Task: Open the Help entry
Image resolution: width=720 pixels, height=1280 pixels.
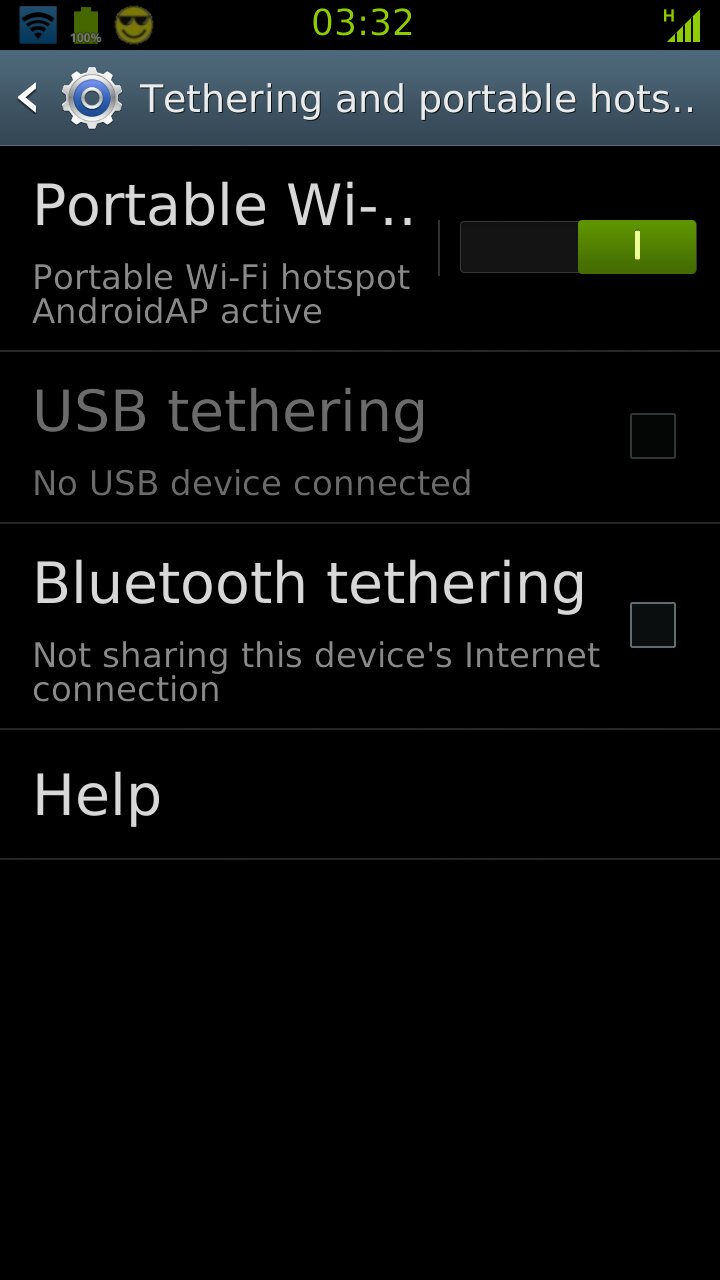Action: click(x=98, y=796)
